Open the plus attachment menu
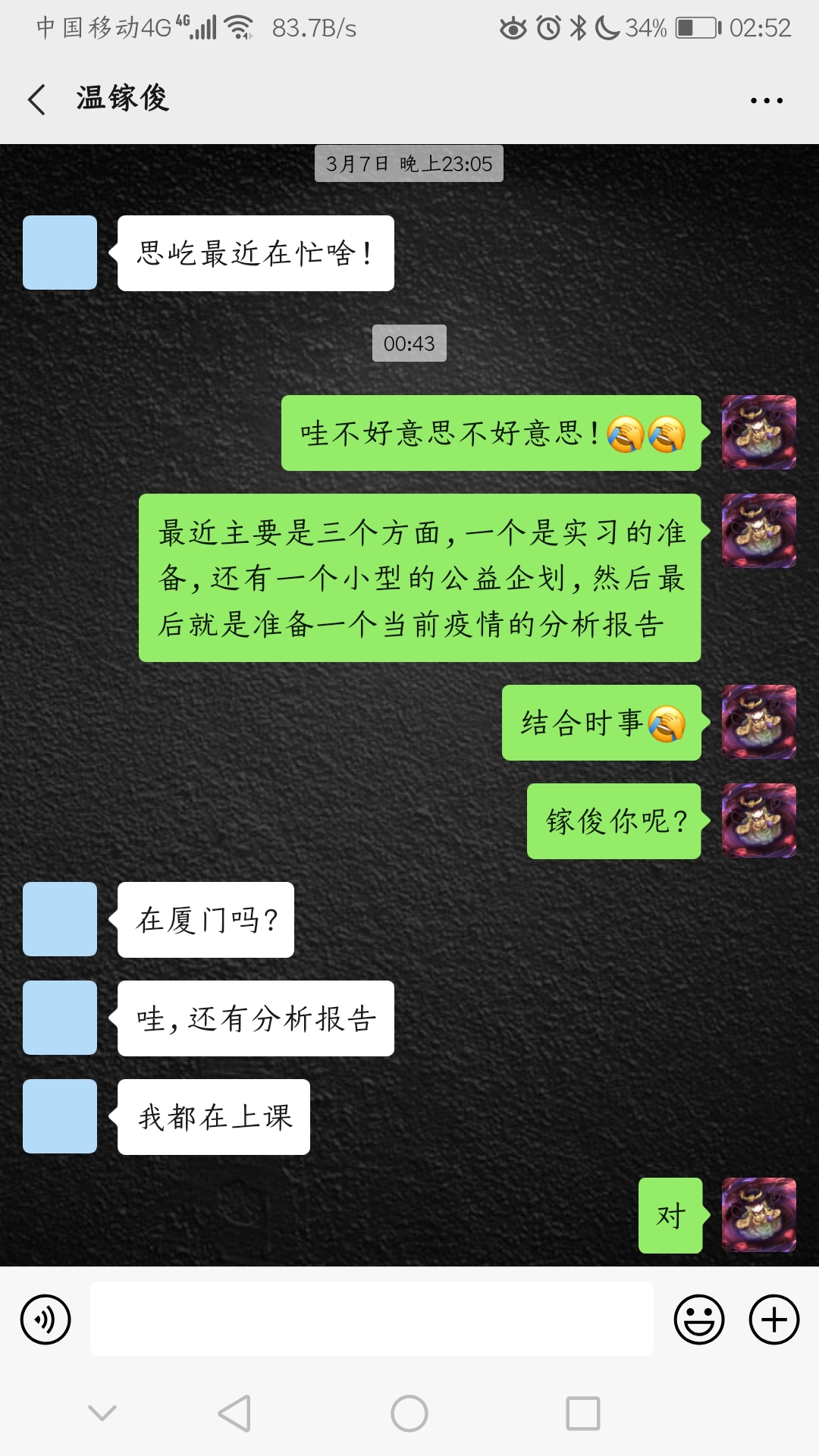 click(773, 1319)
